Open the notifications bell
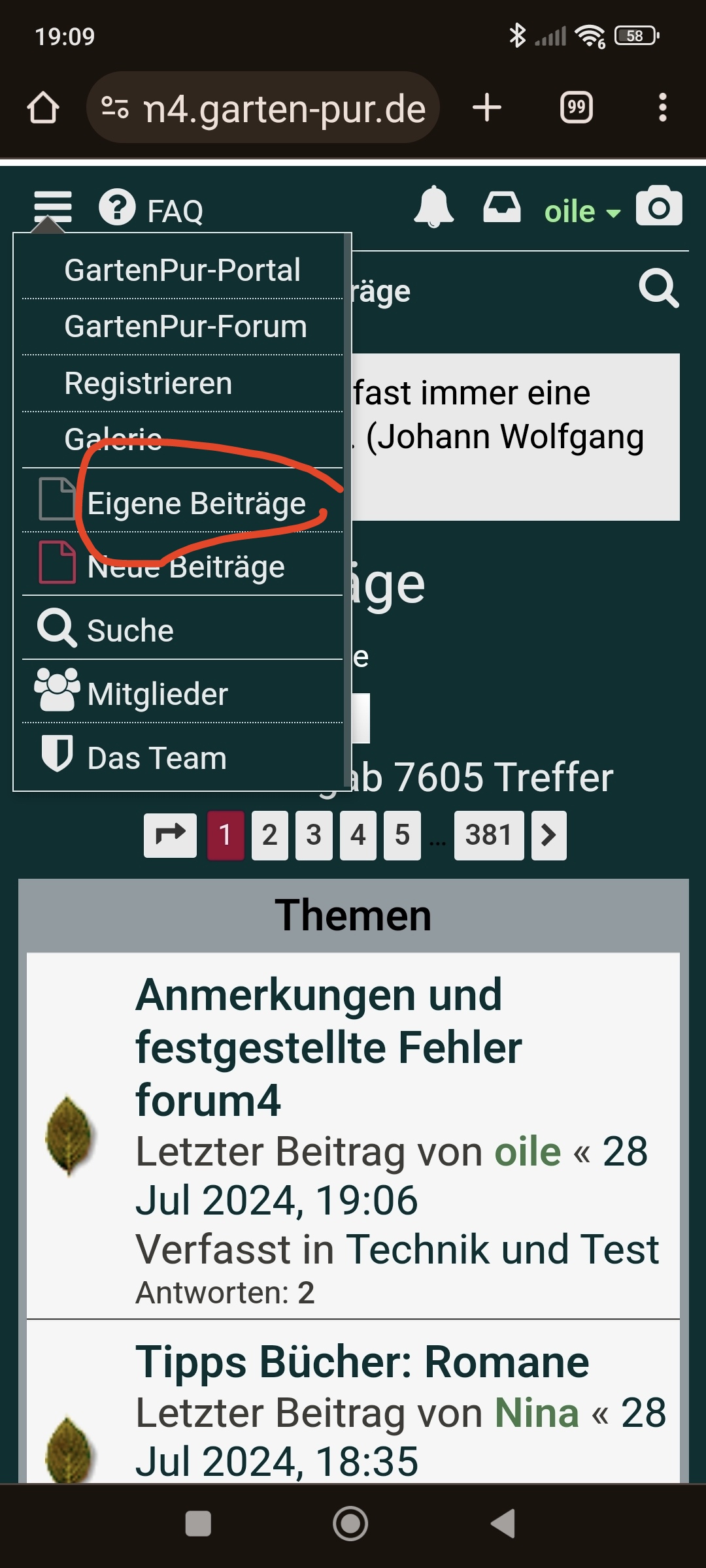This screenshot has width=706, height=1568. [433, 207]
